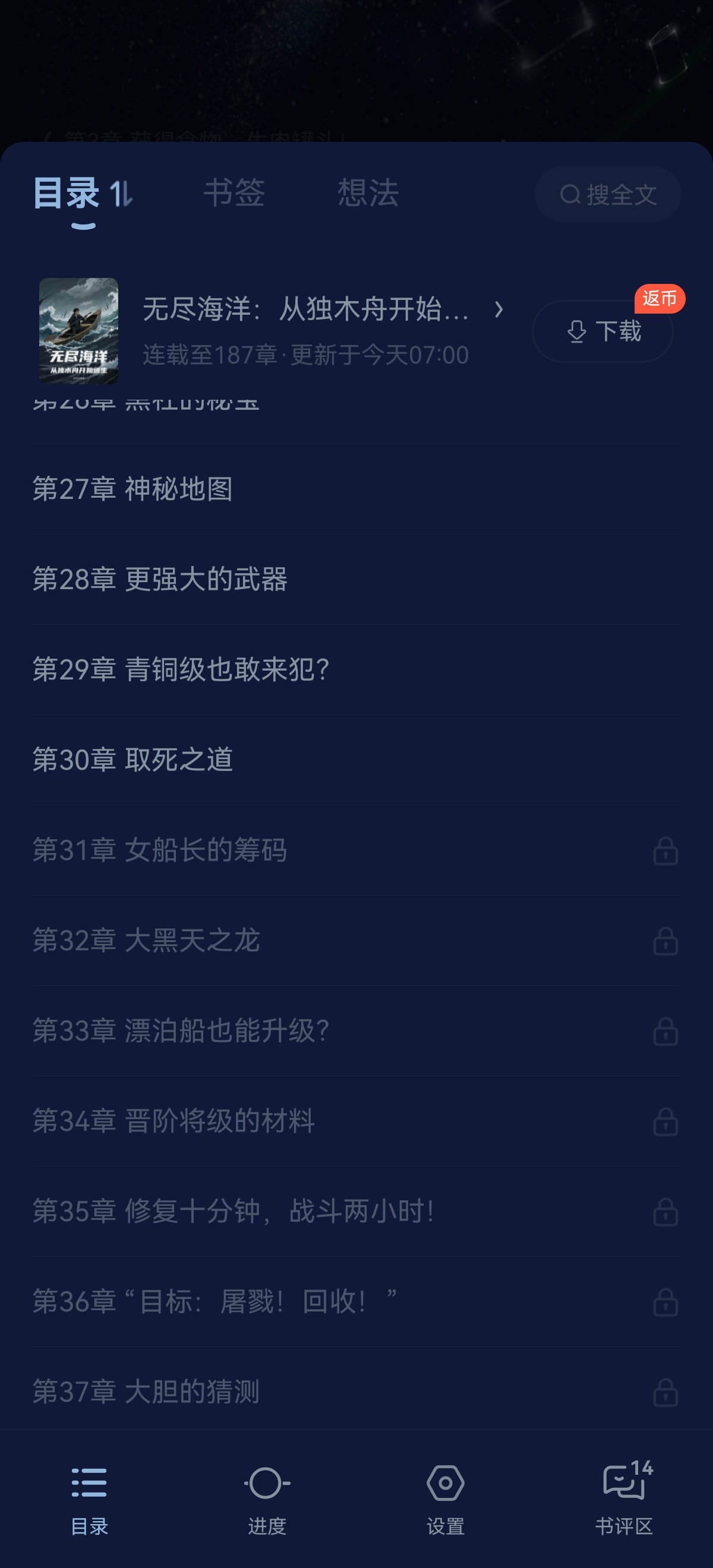Open book details for 无尽海洋
The width and height of the screenshot is (713, 1568).
pos(323,310)
